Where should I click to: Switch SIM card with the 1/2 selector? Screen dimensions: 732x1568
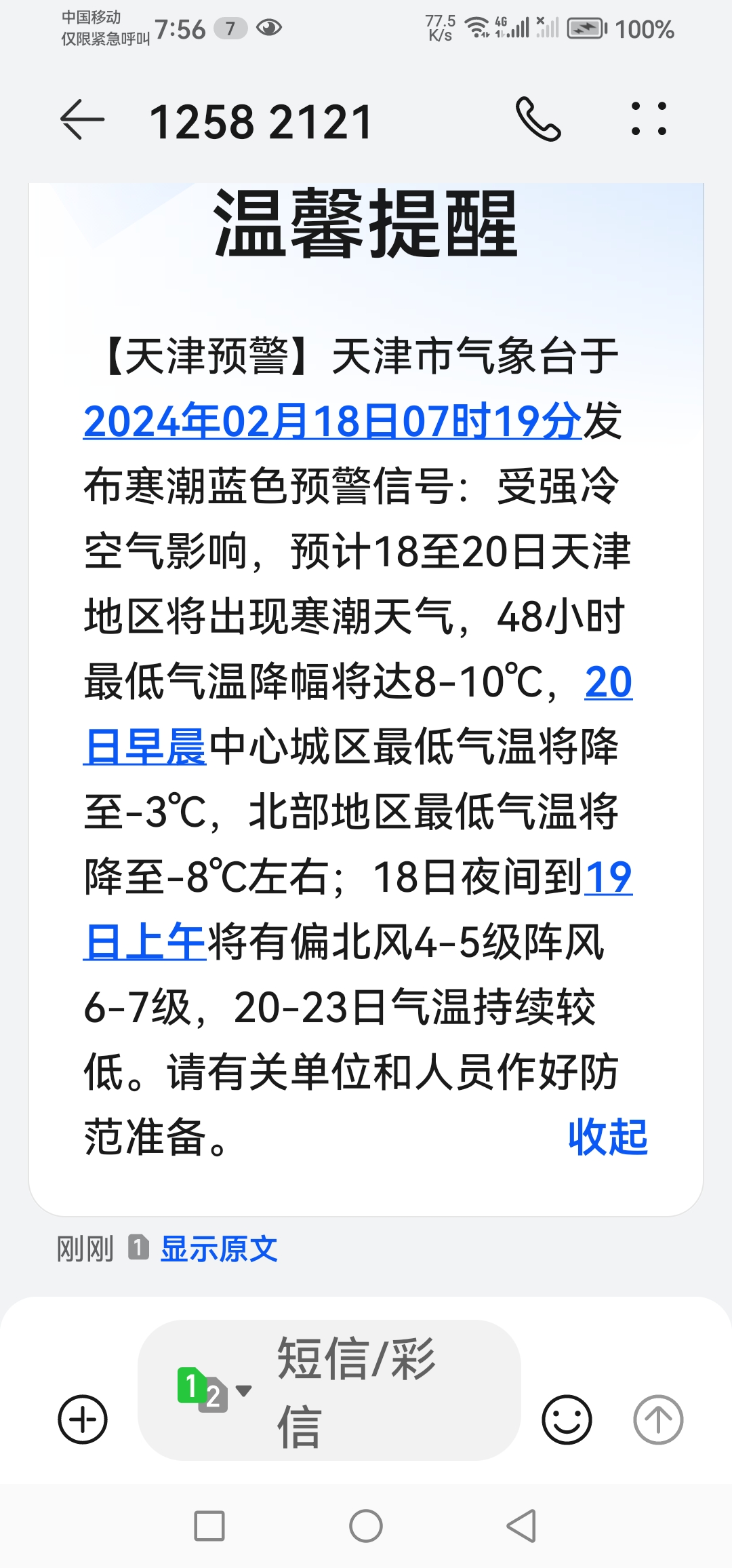tap(211, 1390)
